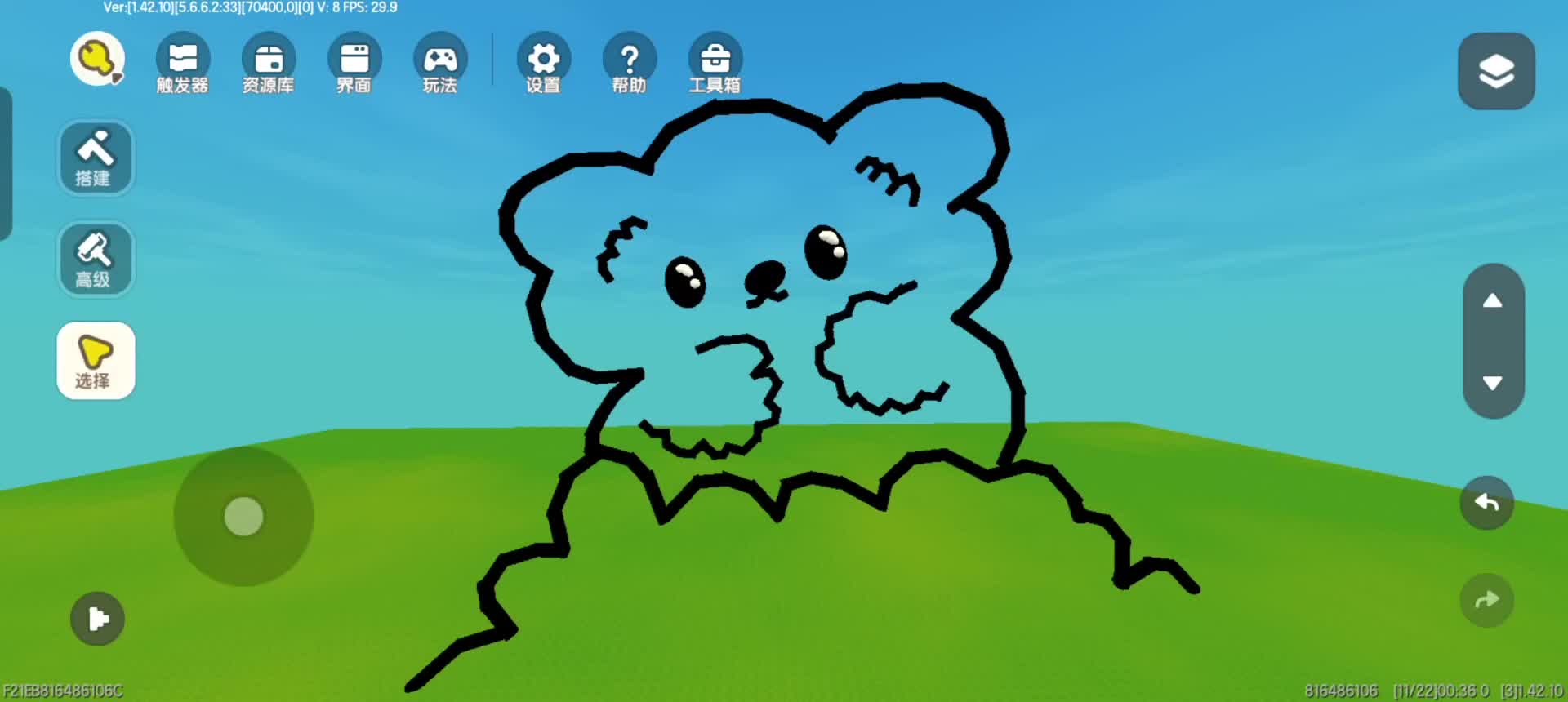The width and height of the screenshot is (1568, 702).
Task: Open the 工具箱 toolbox
Action: point(715,63)
